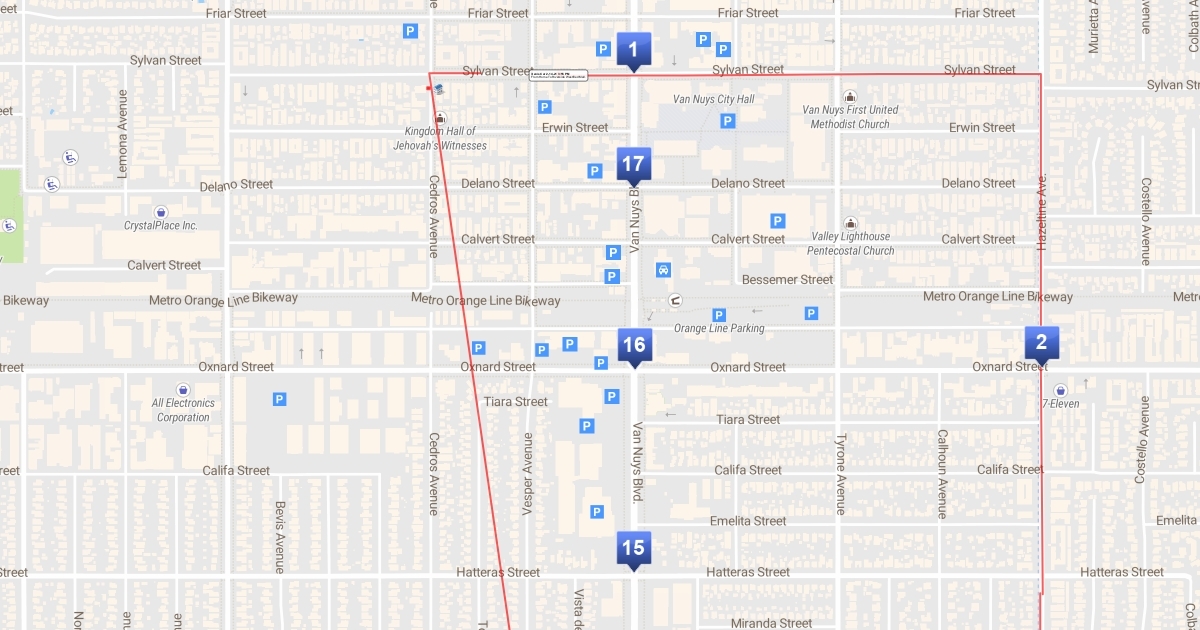Tap map marker number 1
Screen dimensions: 1200x630
tap(633, 49)
